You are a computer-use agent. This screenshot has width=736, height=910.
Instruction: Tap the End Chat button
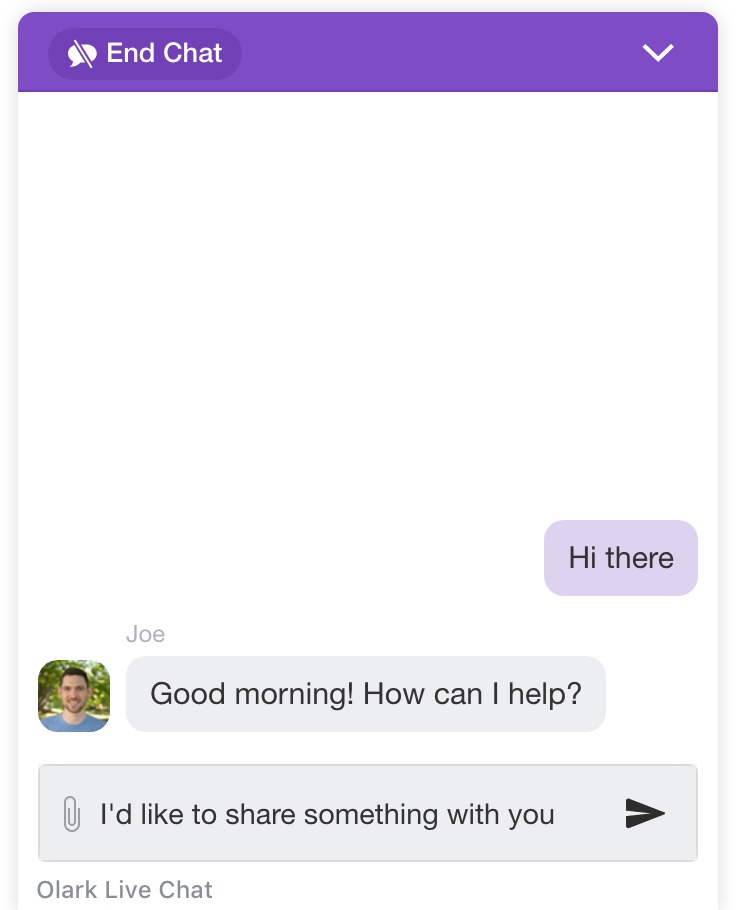pyautogui.click(x=145, y=54)
